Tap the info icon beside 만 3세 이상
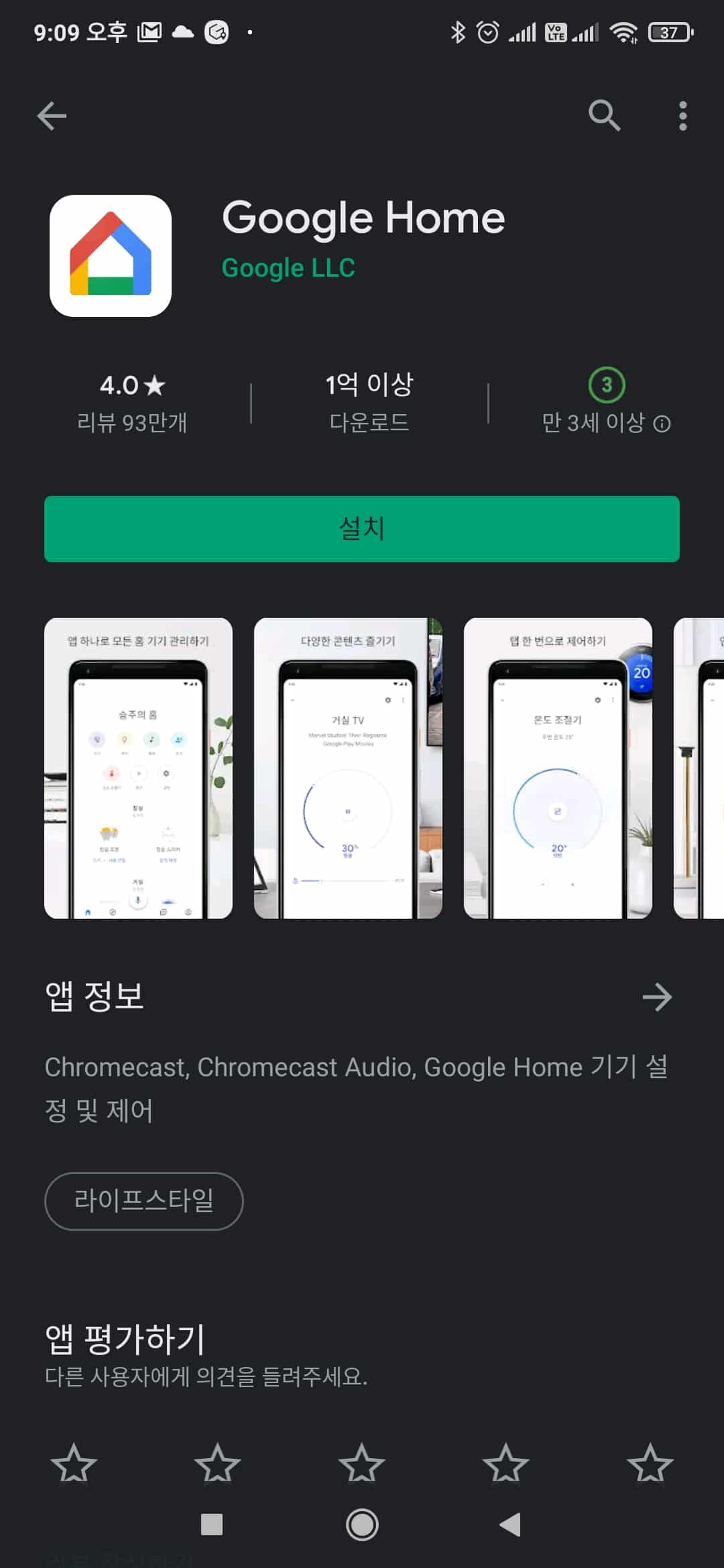 pyautogui.click(x=663, y=422)
